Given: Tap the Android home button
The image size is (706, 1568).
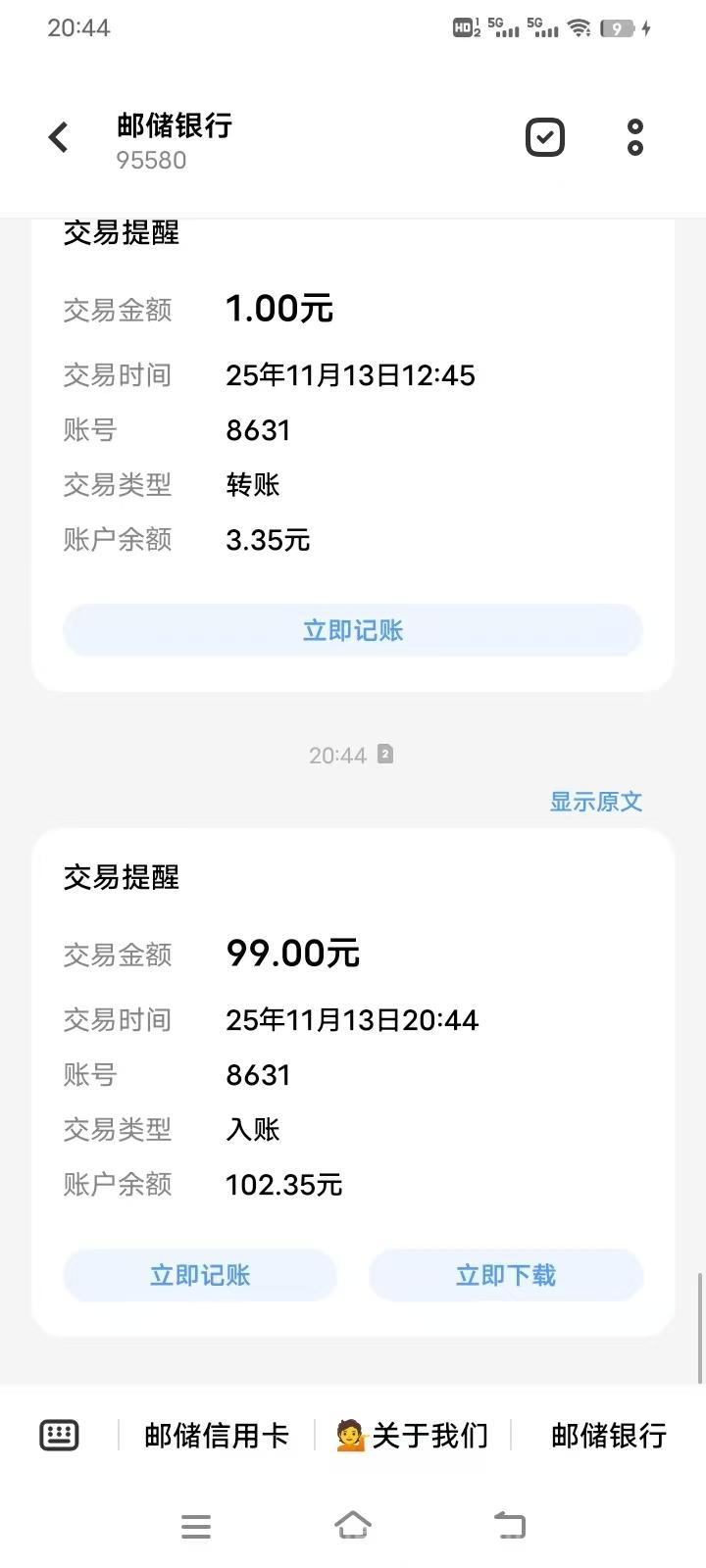Looking at the screenshot, I should click(353, 1525).
